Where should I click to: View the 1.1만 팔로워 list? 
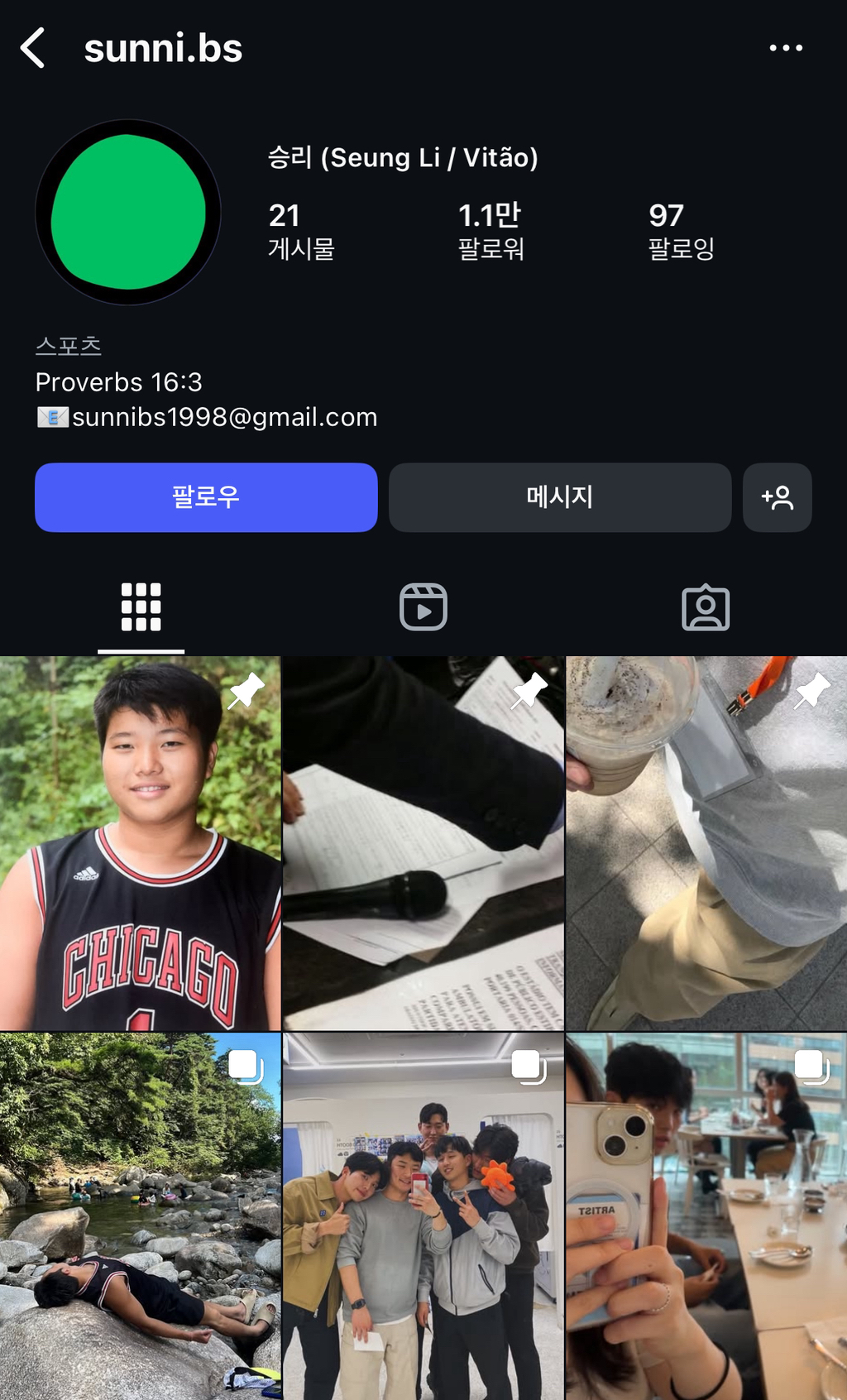pyautogui.click(x=490, y=231)
